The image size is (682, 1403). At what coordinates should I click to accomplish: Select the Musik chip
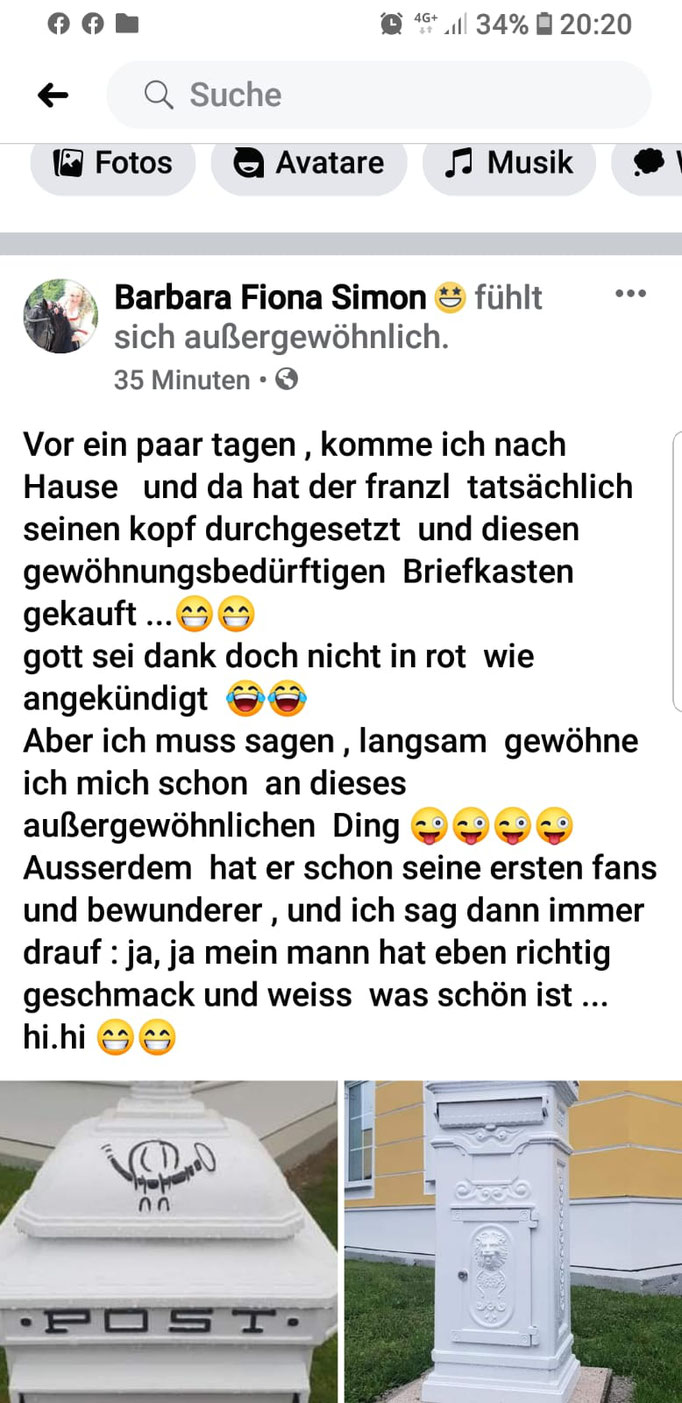pyautogui.click(x=509, y=163)
